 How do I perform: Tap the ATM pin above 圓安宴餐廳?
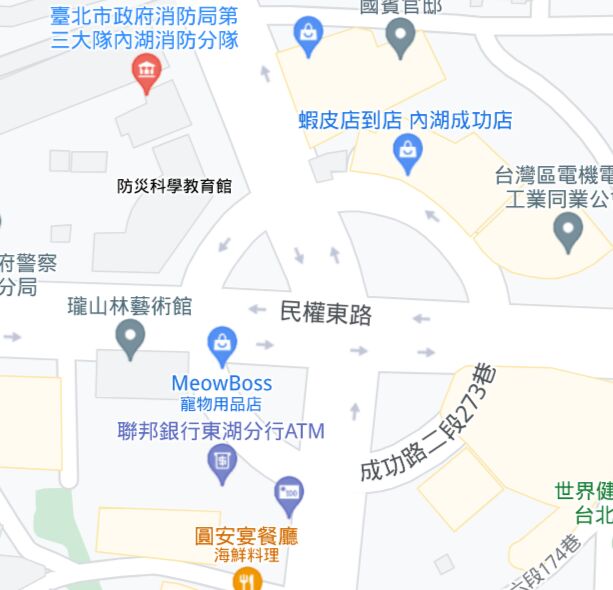pos(289,493)
